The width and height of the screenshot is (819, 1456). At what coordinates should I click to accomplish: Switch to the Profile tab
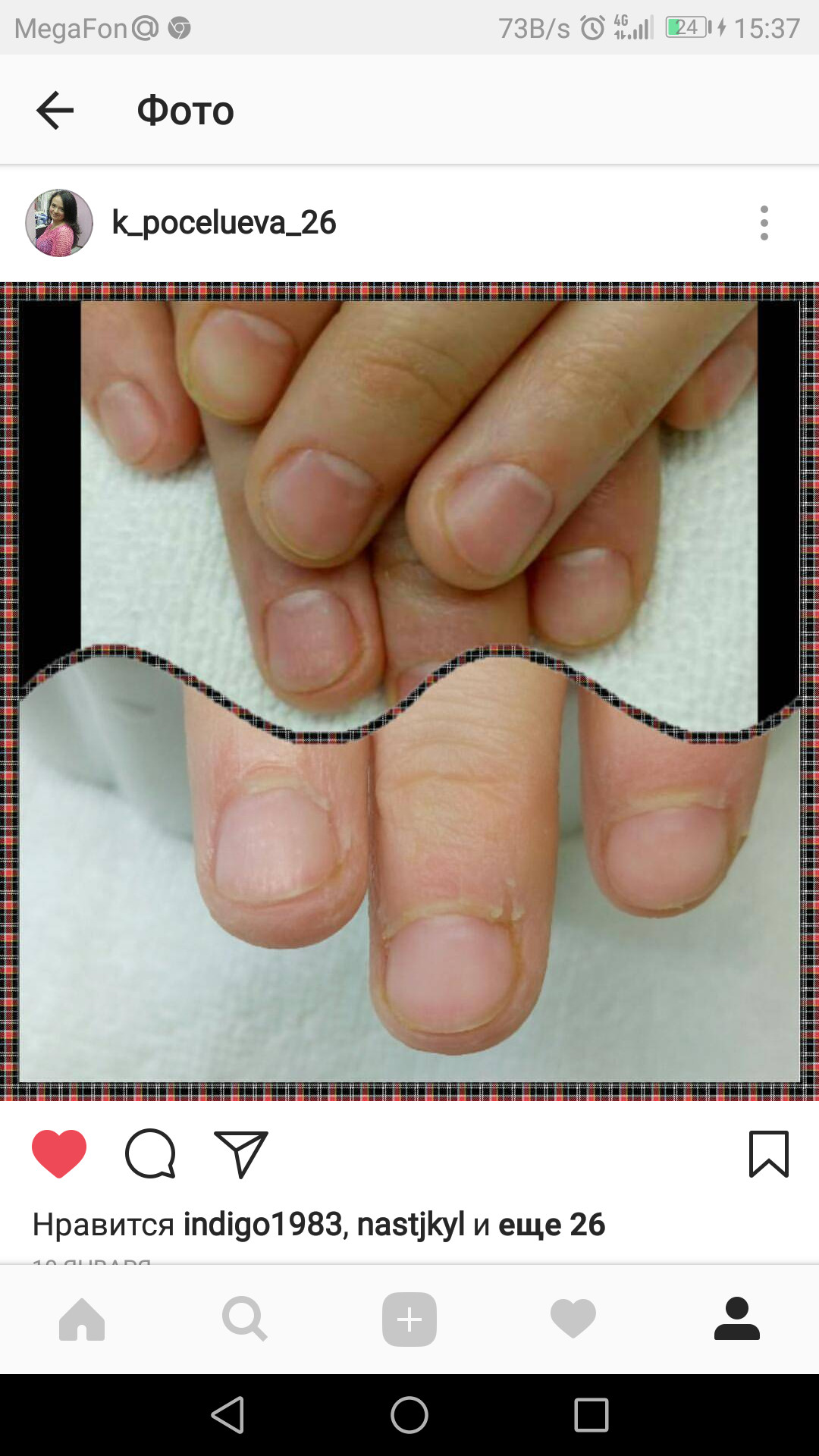coord(736,1319)
